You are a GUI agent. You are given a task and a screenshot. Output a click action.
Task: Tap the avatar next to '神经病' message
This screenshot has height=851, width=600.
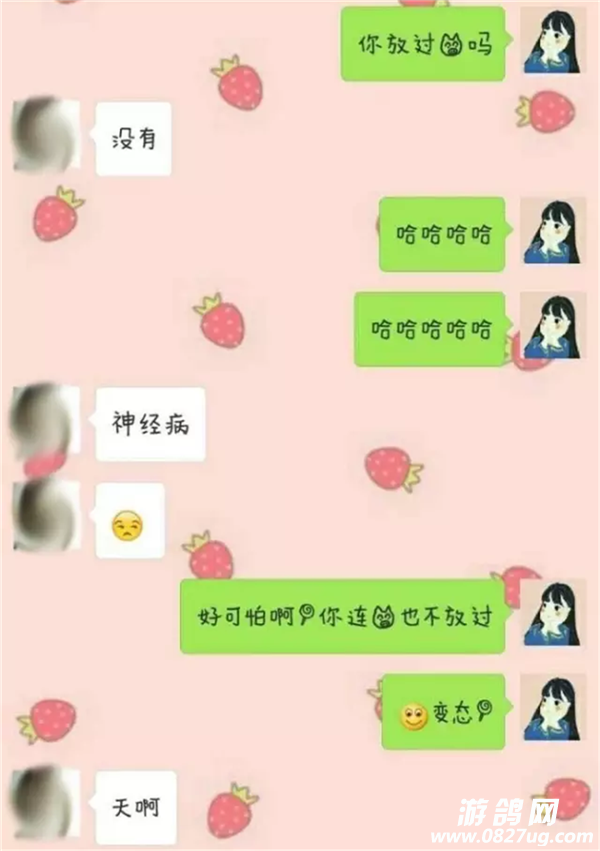coord(42,424)
